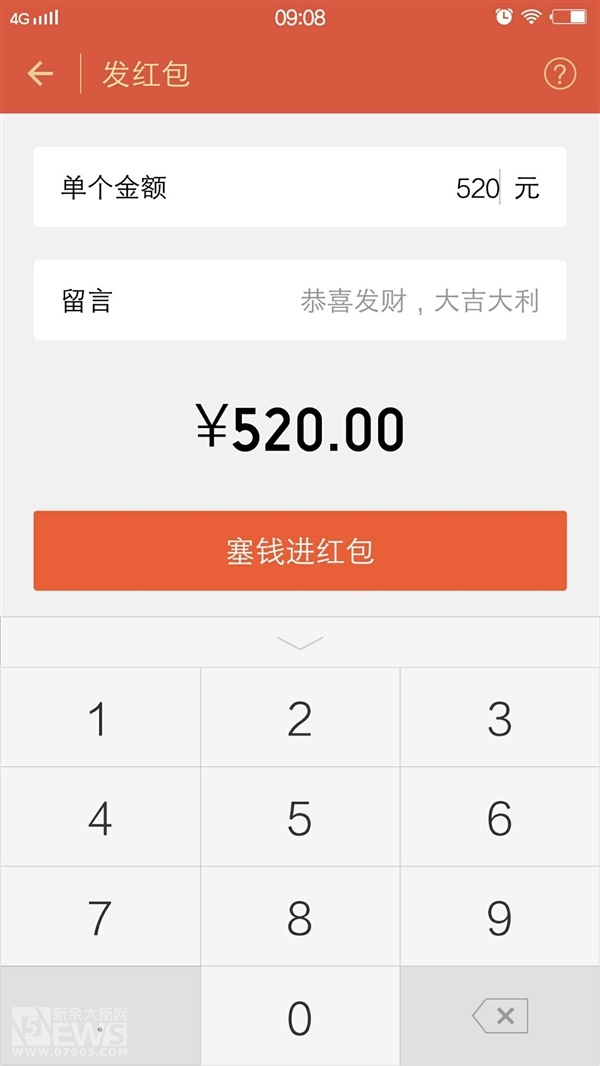
Task: Tap the 4 key on the keypad
Action: click(101, 817)
